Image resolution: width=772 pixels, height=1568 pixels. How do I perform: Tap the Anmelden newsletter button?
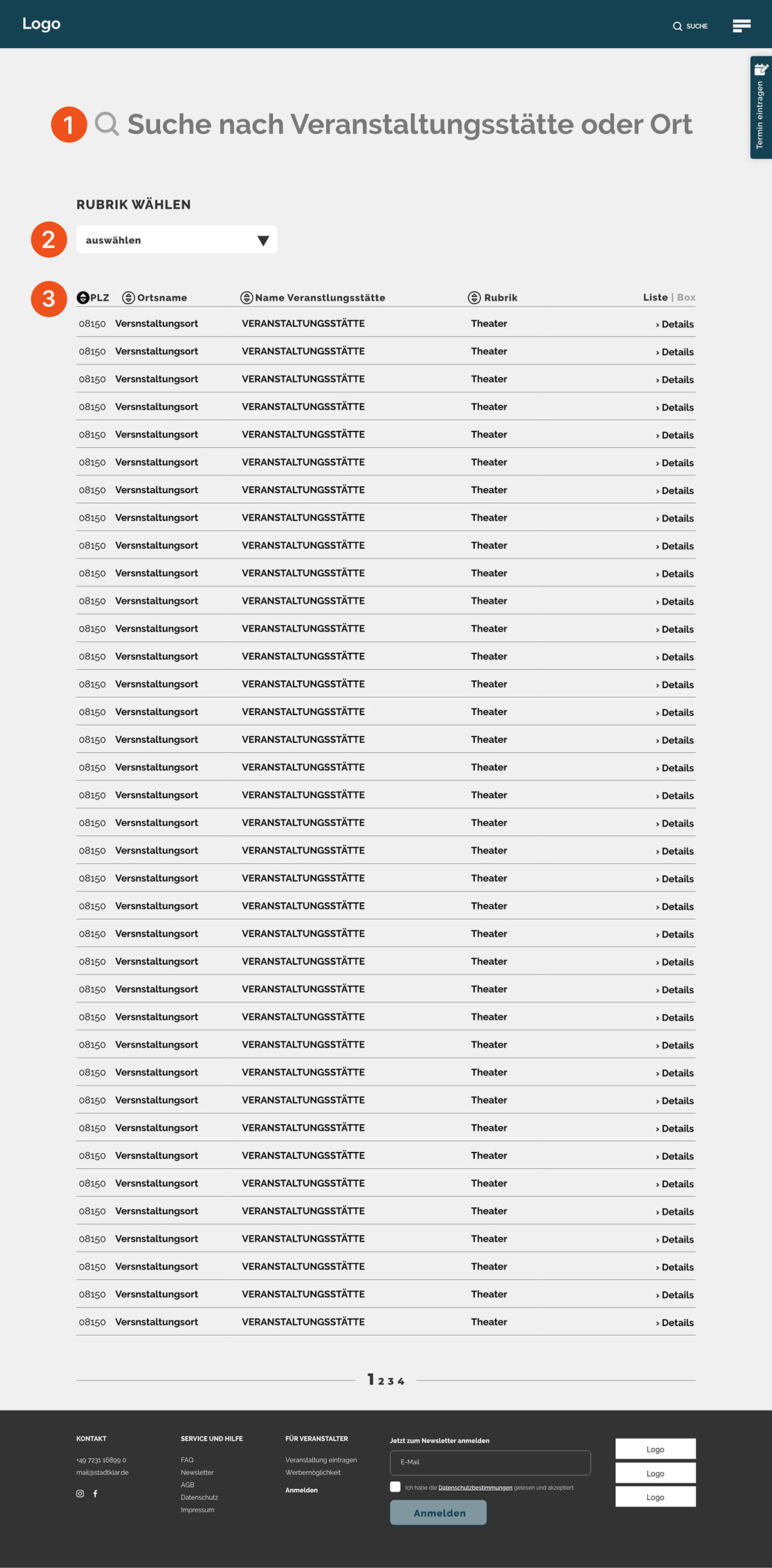click(x=438, y=1513)
